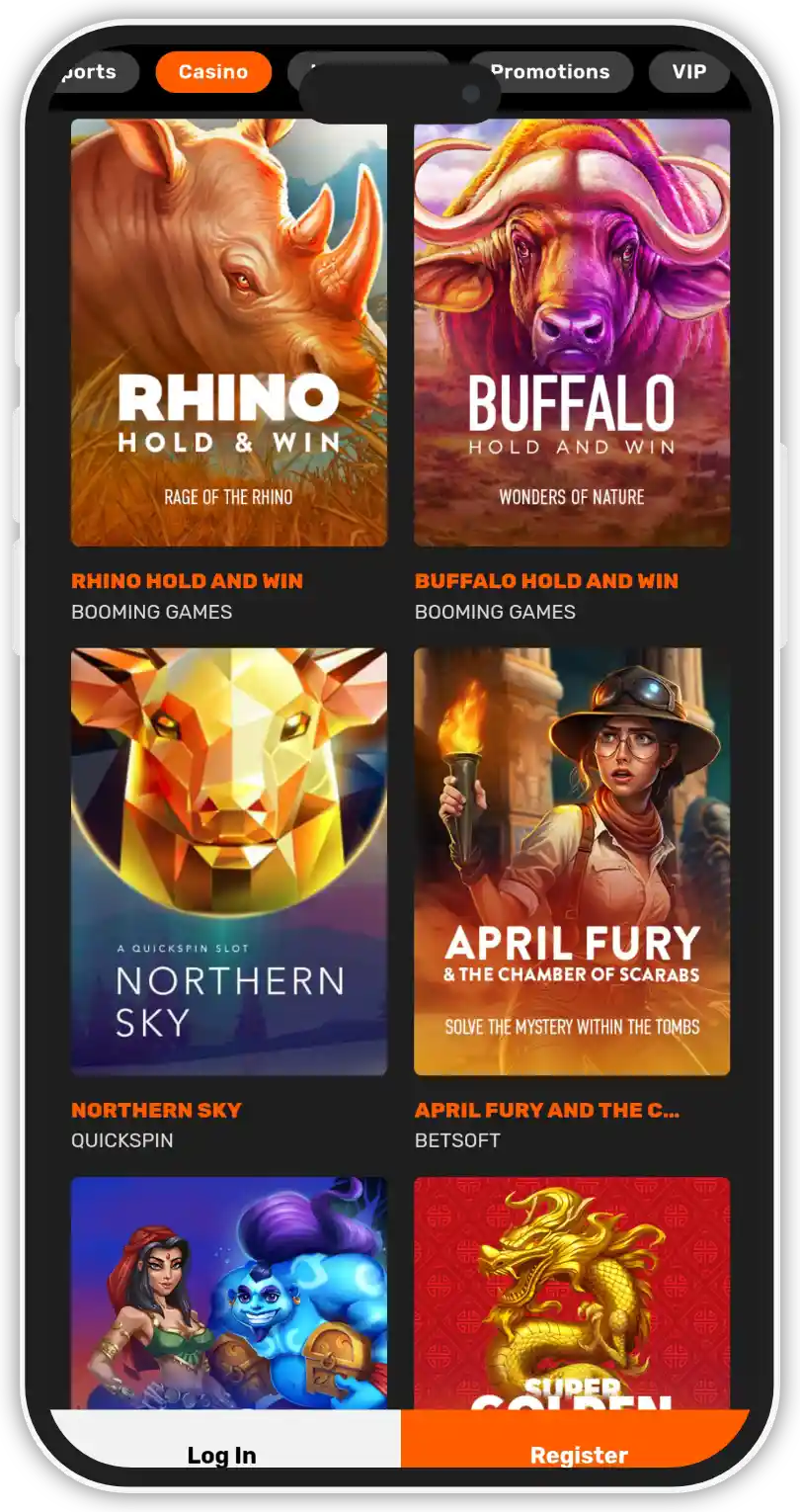Open the Rhino Hold and Win game

click(229, 332)
